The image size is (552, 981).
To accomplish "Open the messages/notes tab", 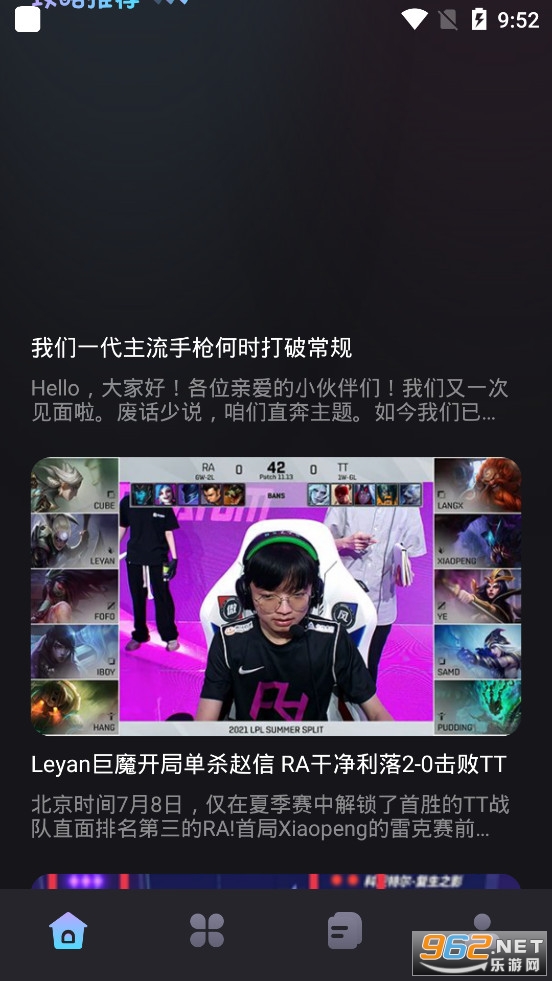I will [x=345, y=930].
